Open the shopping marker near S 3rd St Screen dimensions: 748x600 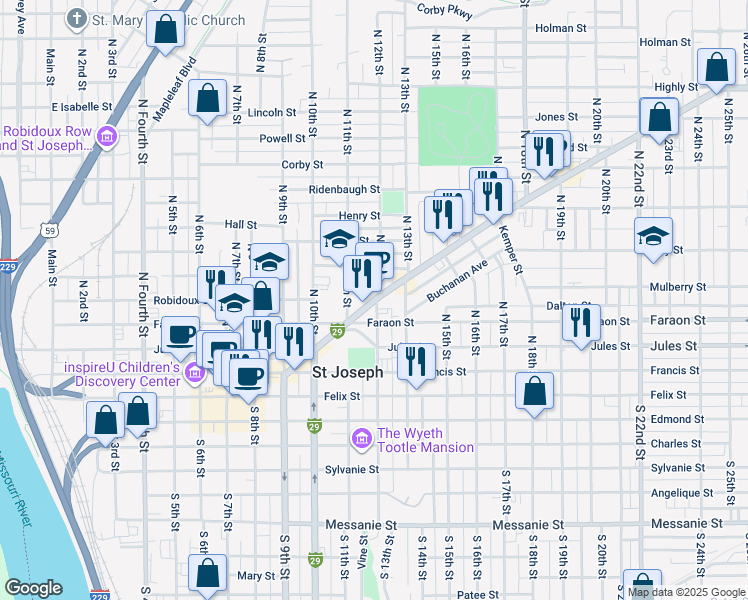point(105,424)
